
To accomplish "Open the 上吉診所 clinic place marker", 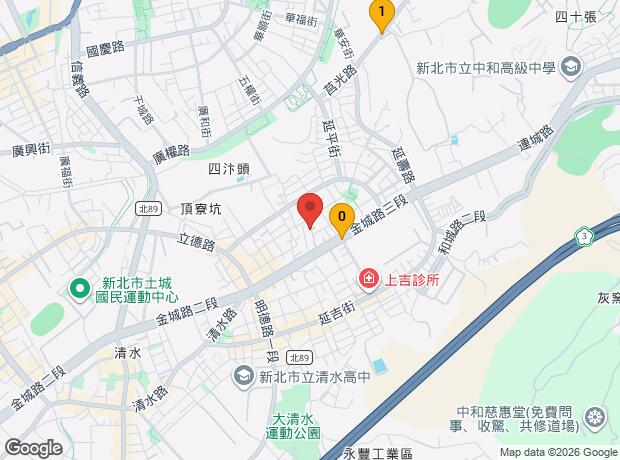I will click(368, 277).
